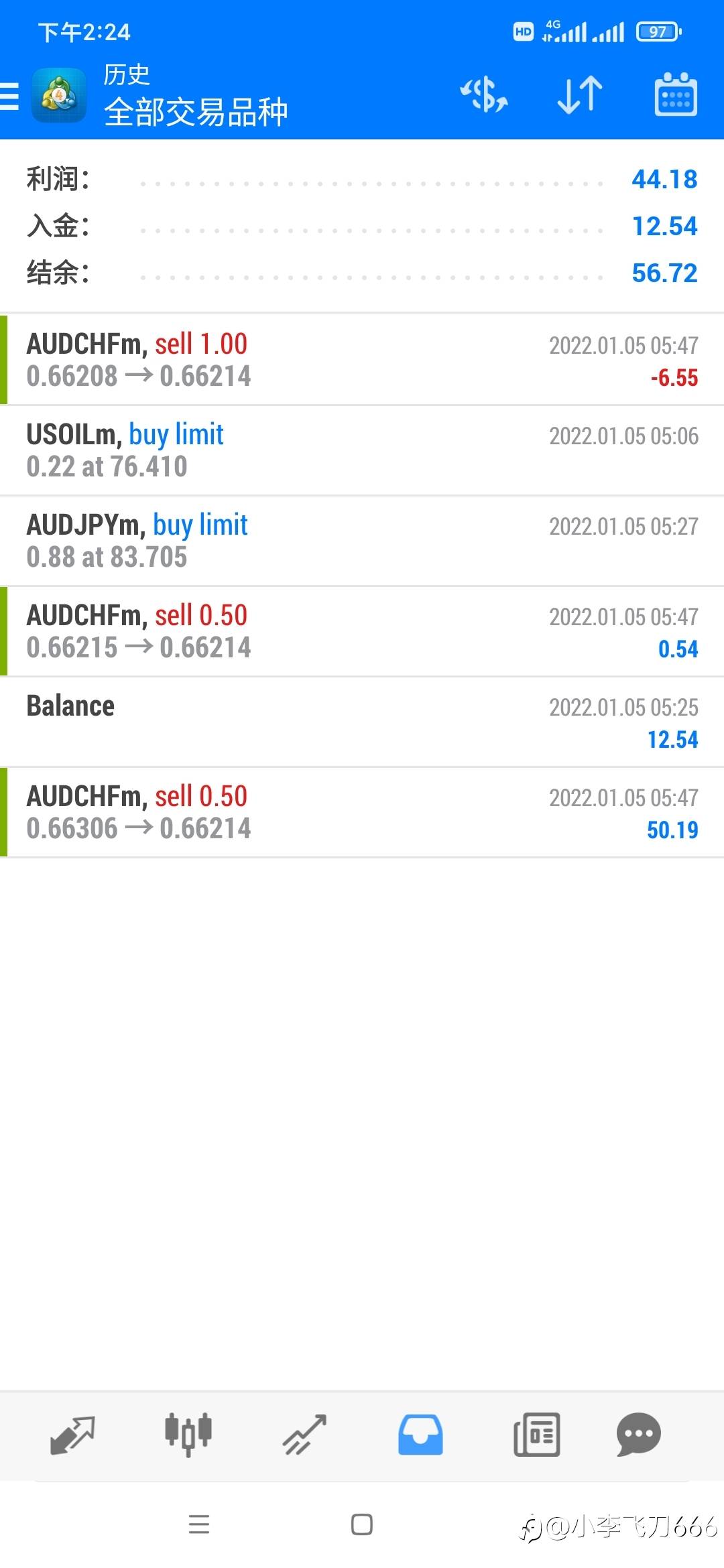Go to the system home screen
The image size is (724, 1568).
362,1524
